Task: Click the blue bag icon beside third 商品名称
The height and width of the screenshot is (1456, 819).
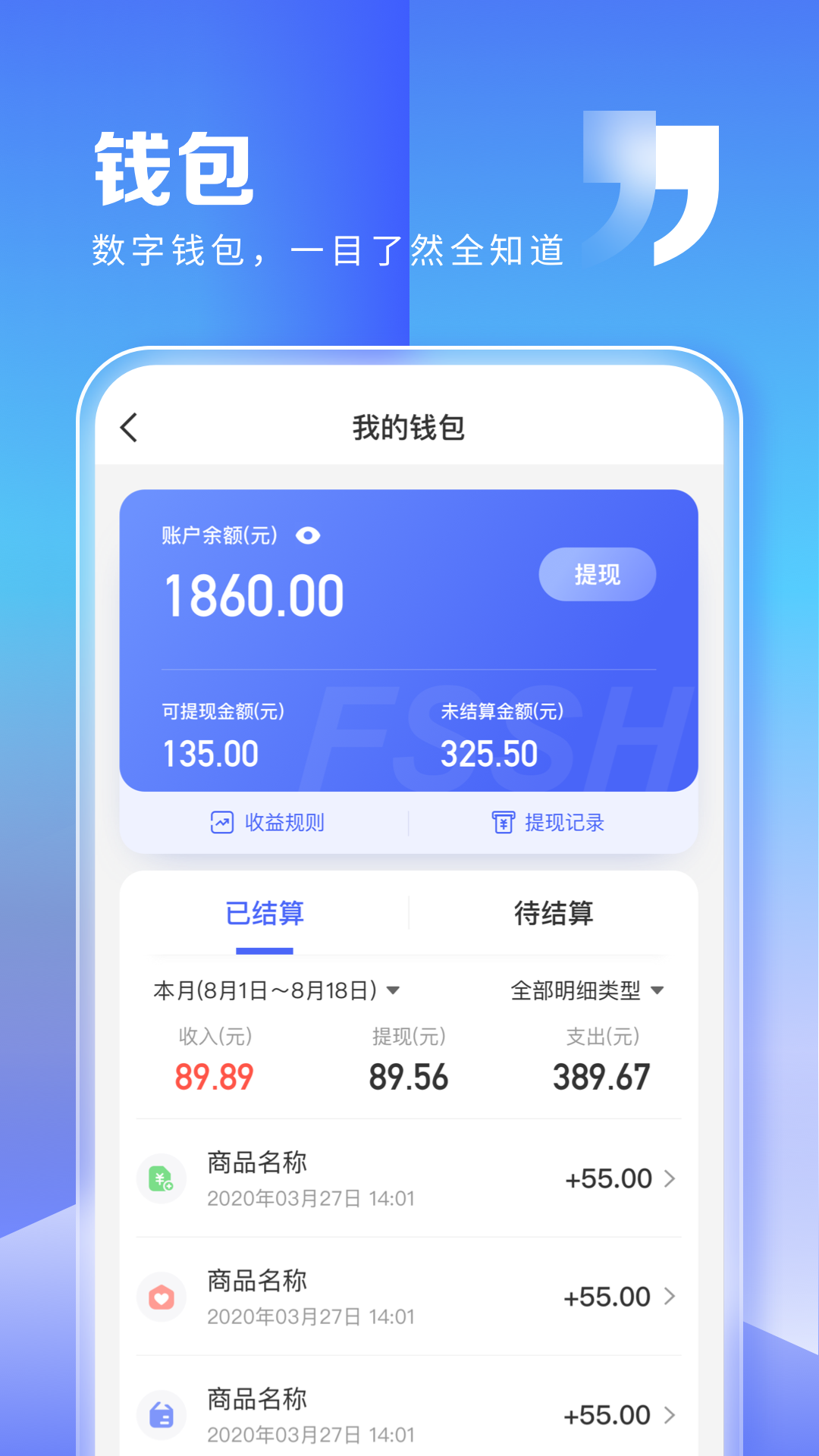Action: click(162, 1417)
